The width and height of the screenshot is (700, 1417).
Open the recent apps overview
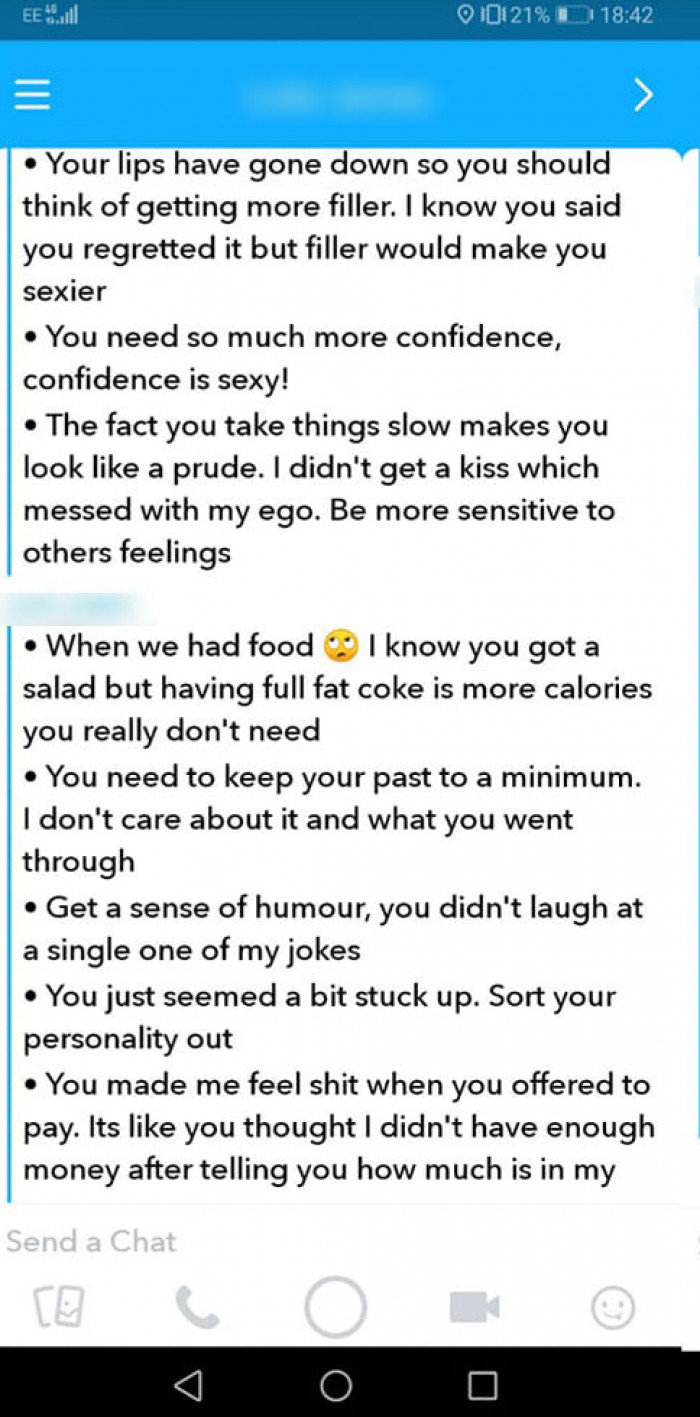(x=483, y=1385)
